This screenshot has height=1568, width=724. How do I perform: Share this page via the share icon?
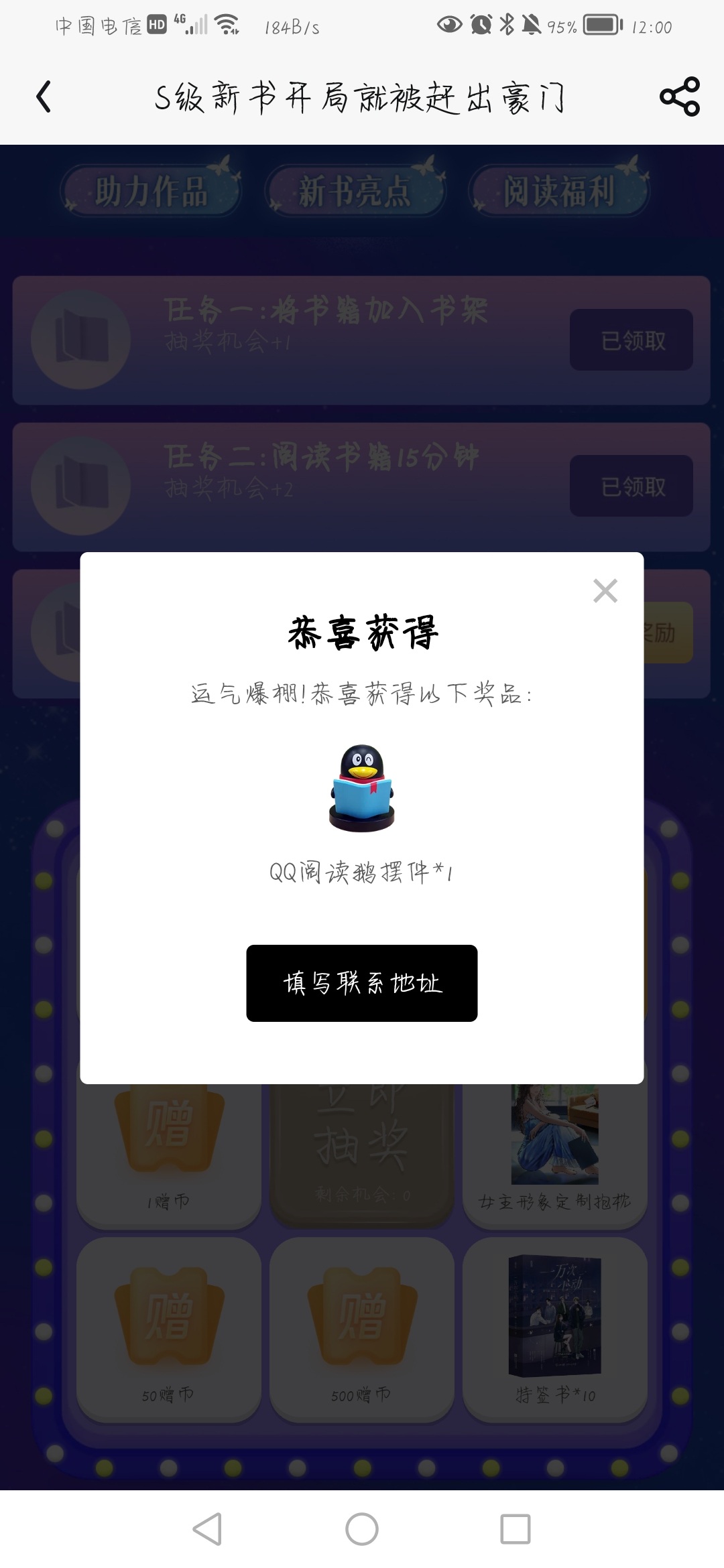pyautogui.click(x=679, y=97)
